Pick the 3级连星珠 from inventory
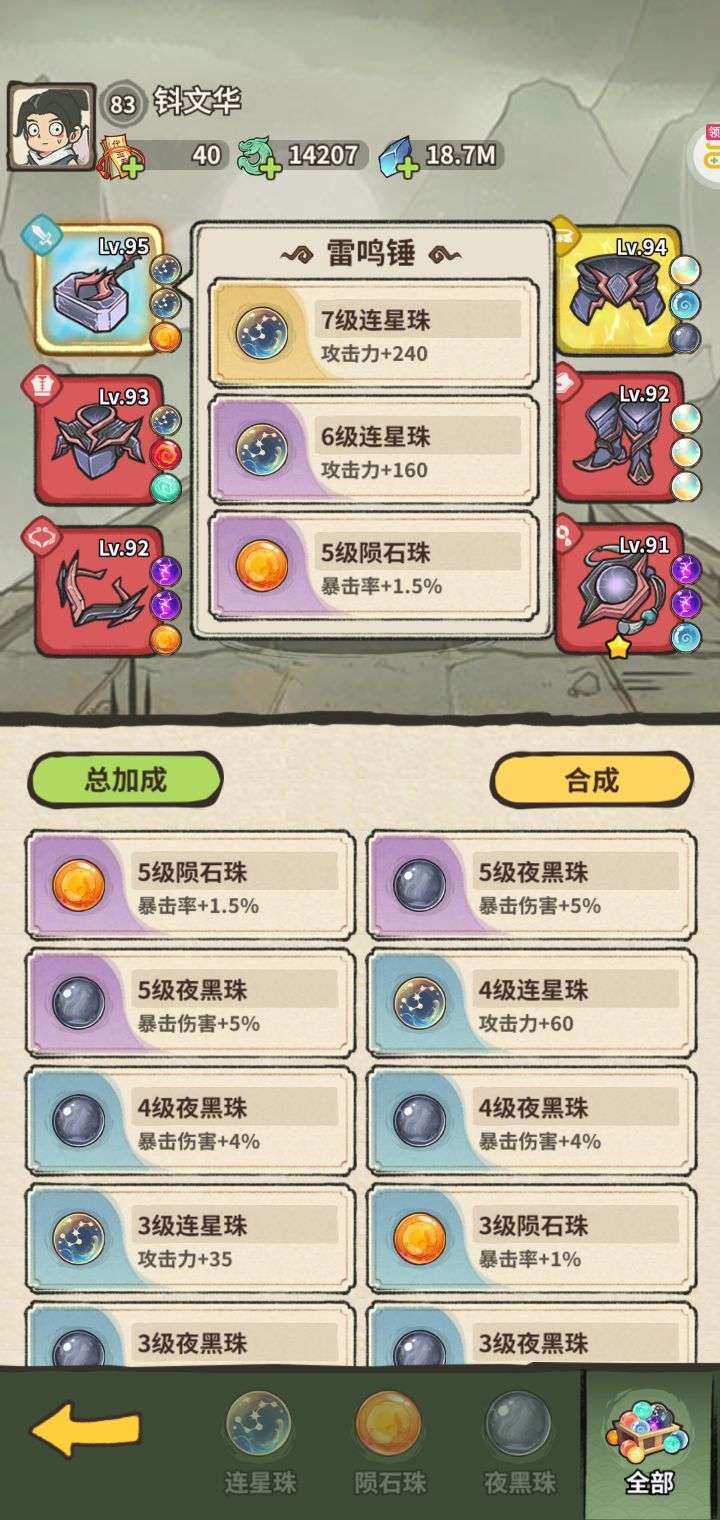This screenshot has width=720, height=1520. (190, 1238)
